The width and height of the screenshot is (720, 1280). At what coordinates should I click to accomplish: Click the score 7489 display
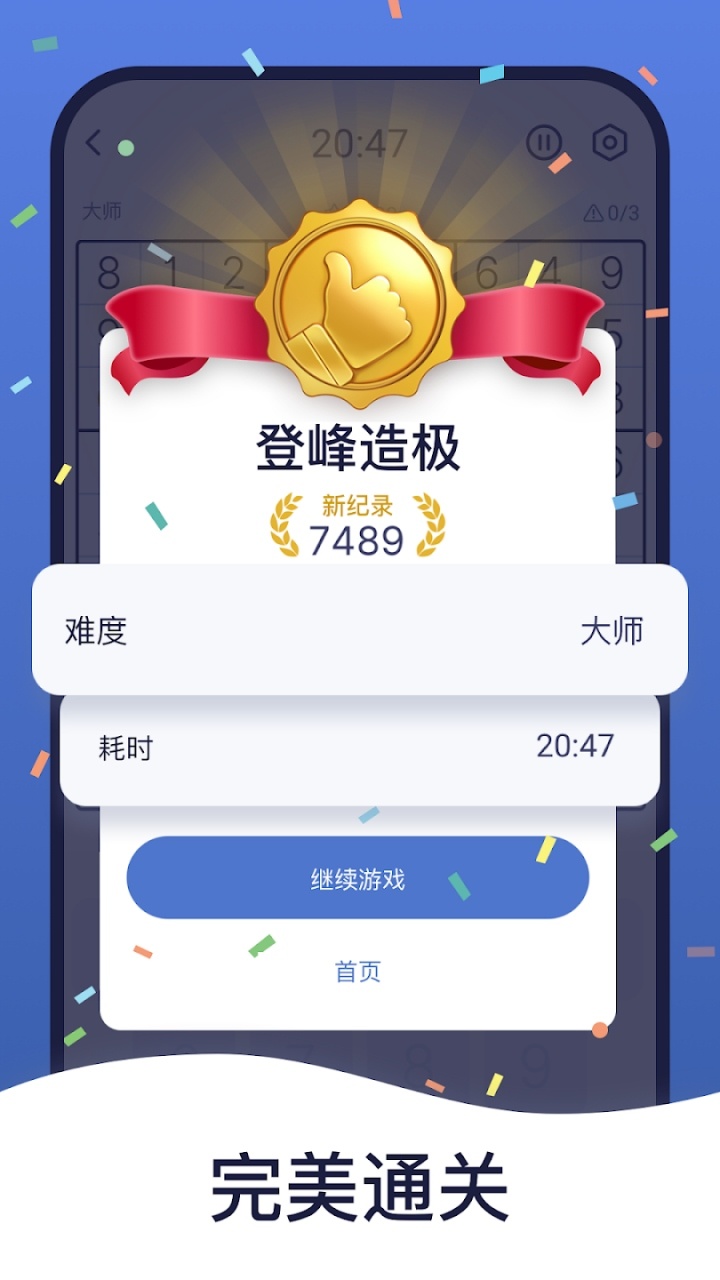(x=358, y=538)
